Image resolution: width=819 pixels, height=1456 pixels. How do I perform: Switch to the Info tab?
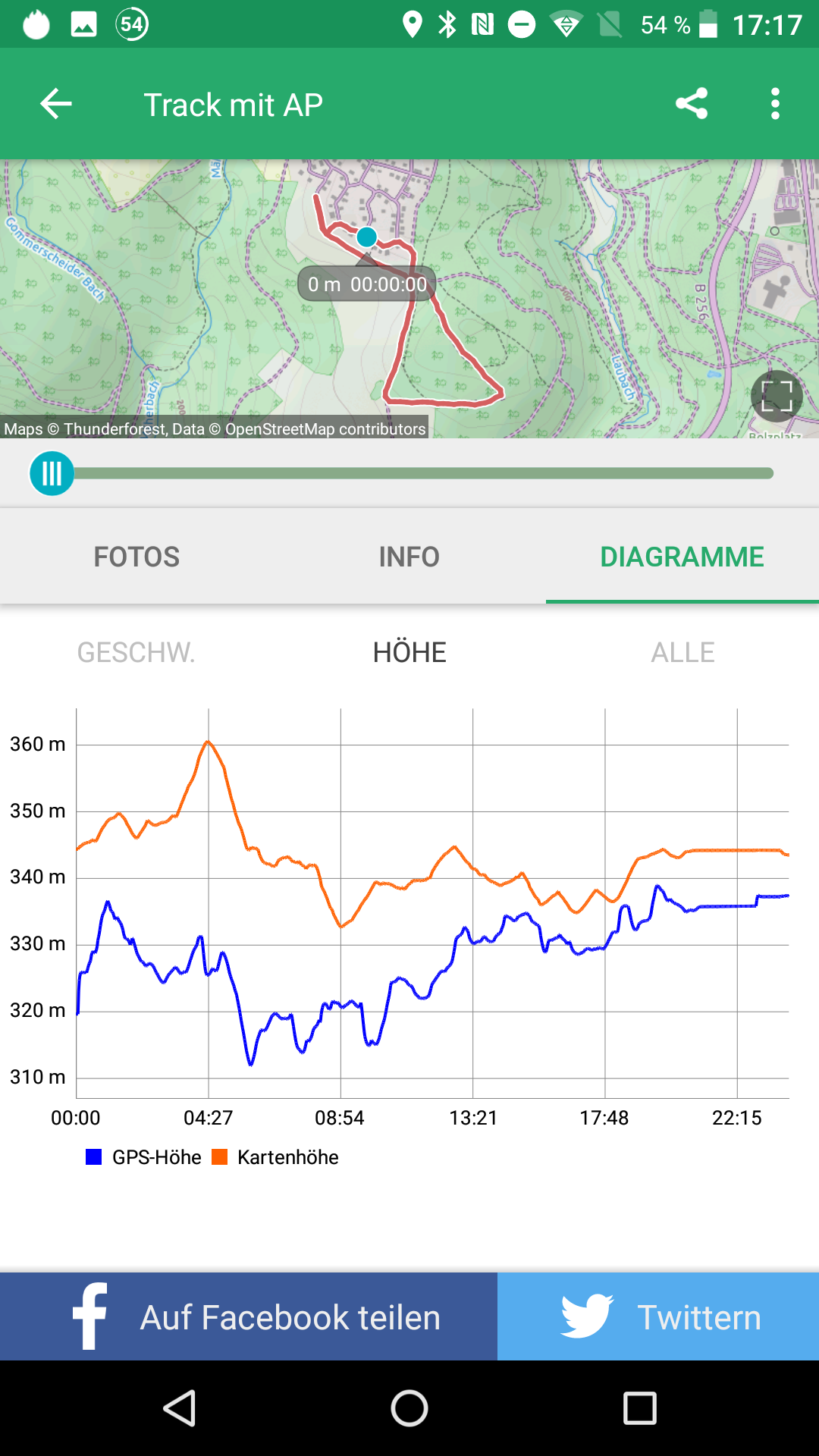409,557
